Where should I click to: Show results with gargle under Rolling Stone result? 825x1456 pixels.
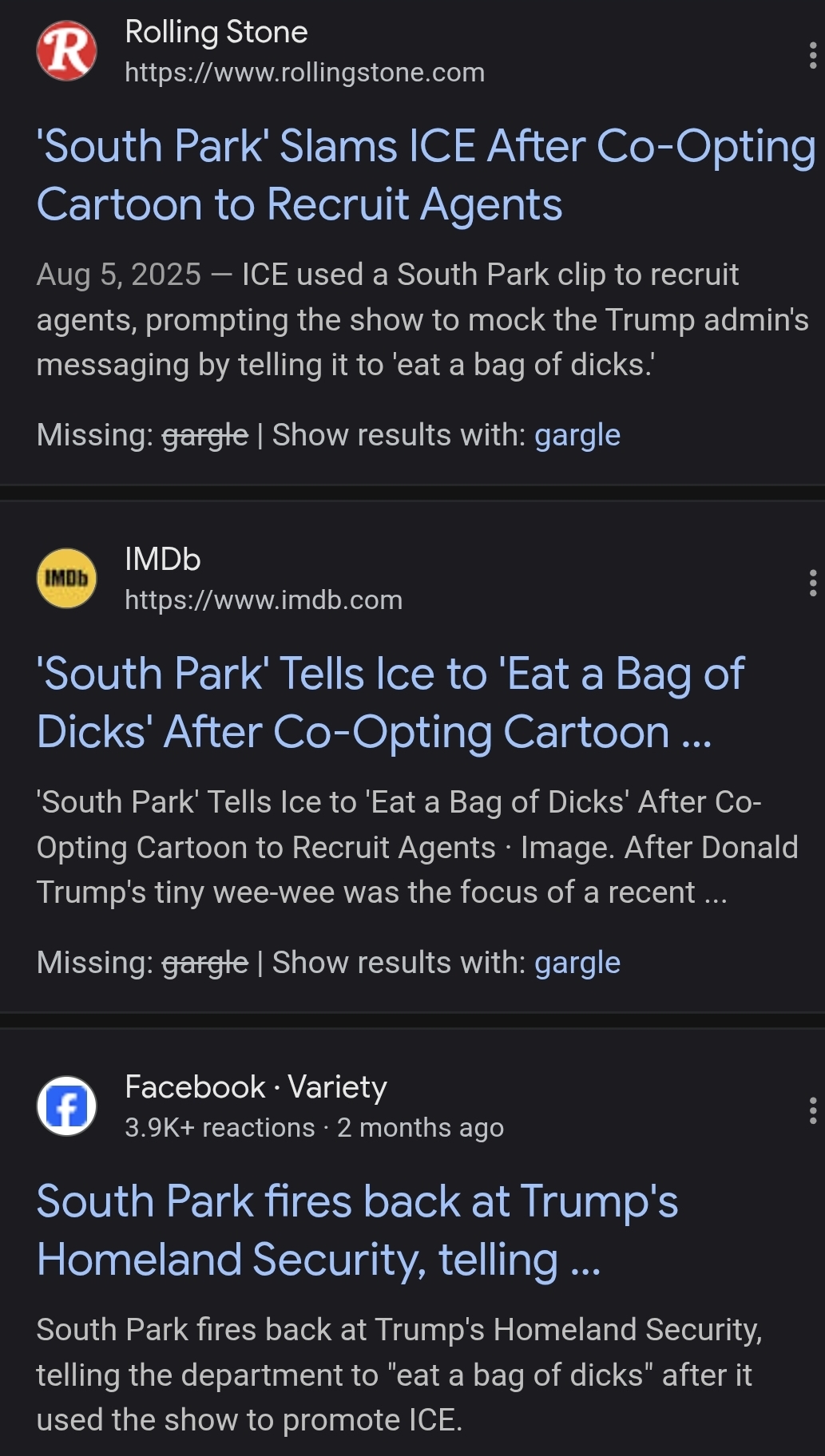click(577, 436)
